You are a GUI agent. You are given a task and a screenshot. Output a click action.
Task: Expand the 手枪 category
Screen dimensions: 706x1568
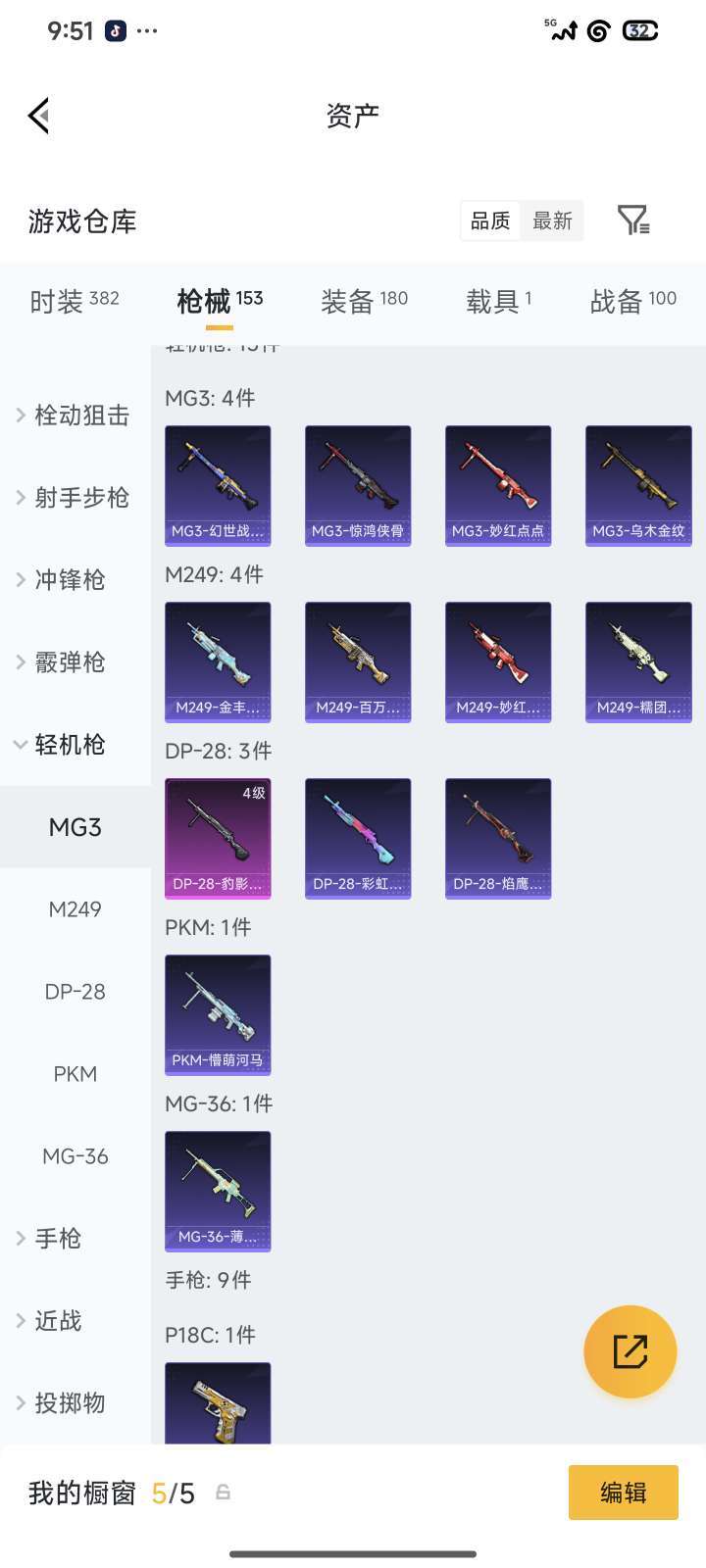pos(59,1239)
